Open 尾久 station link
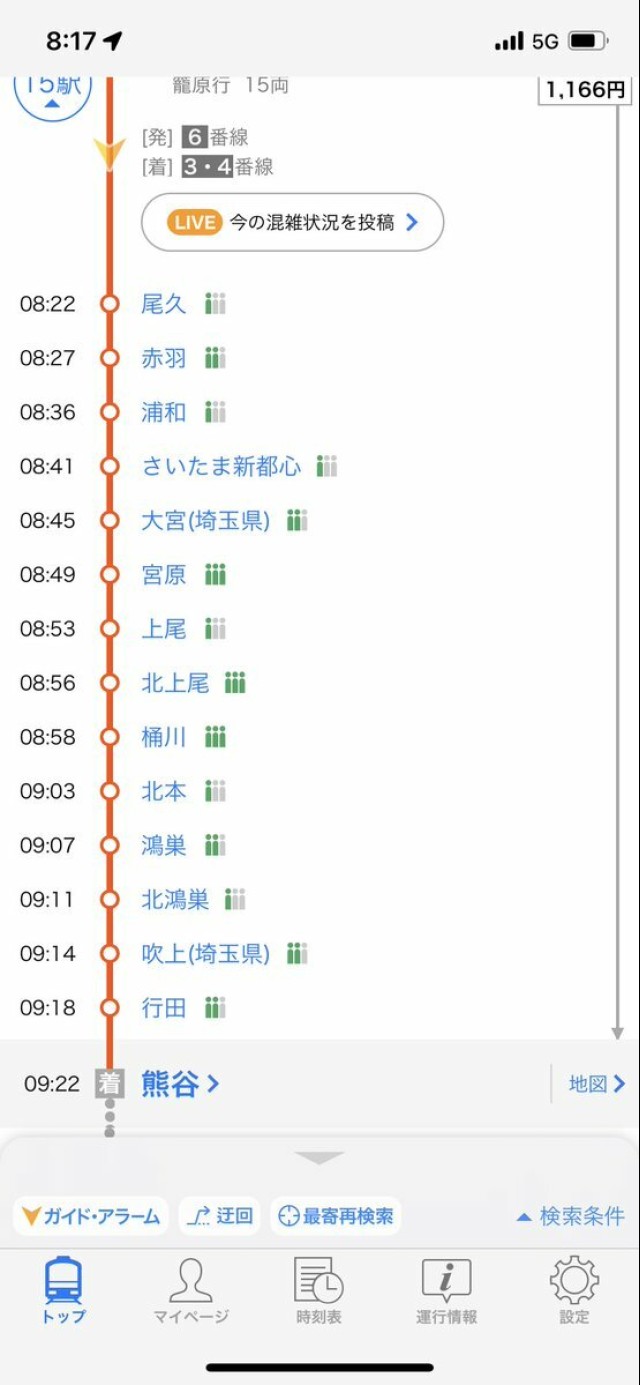The height and width of the screenshot is (1385, 640). pyautogui.click(x=164, y=304)
